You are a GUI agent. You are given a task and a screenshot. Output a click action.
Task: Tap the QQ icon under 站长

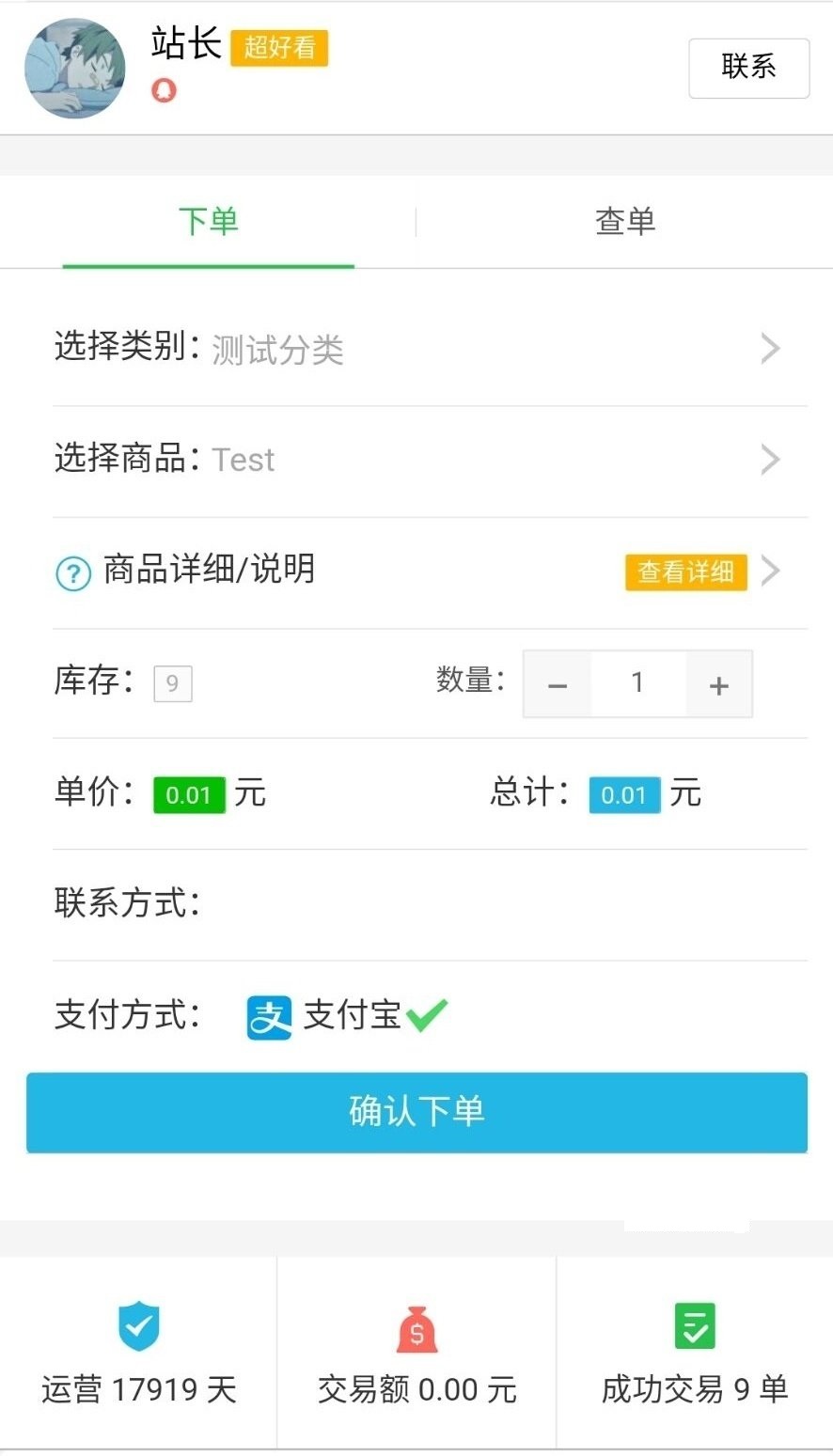pos(165,91)
